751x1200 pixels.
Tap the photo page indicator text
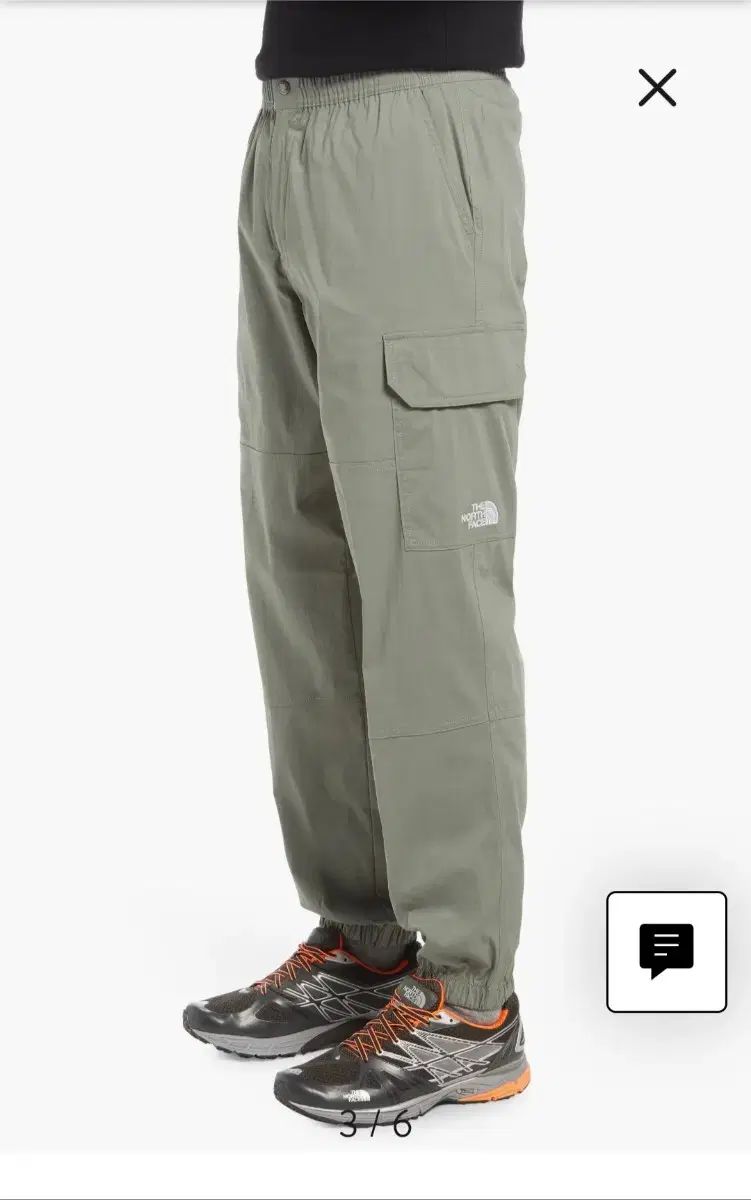(375, 1125)
